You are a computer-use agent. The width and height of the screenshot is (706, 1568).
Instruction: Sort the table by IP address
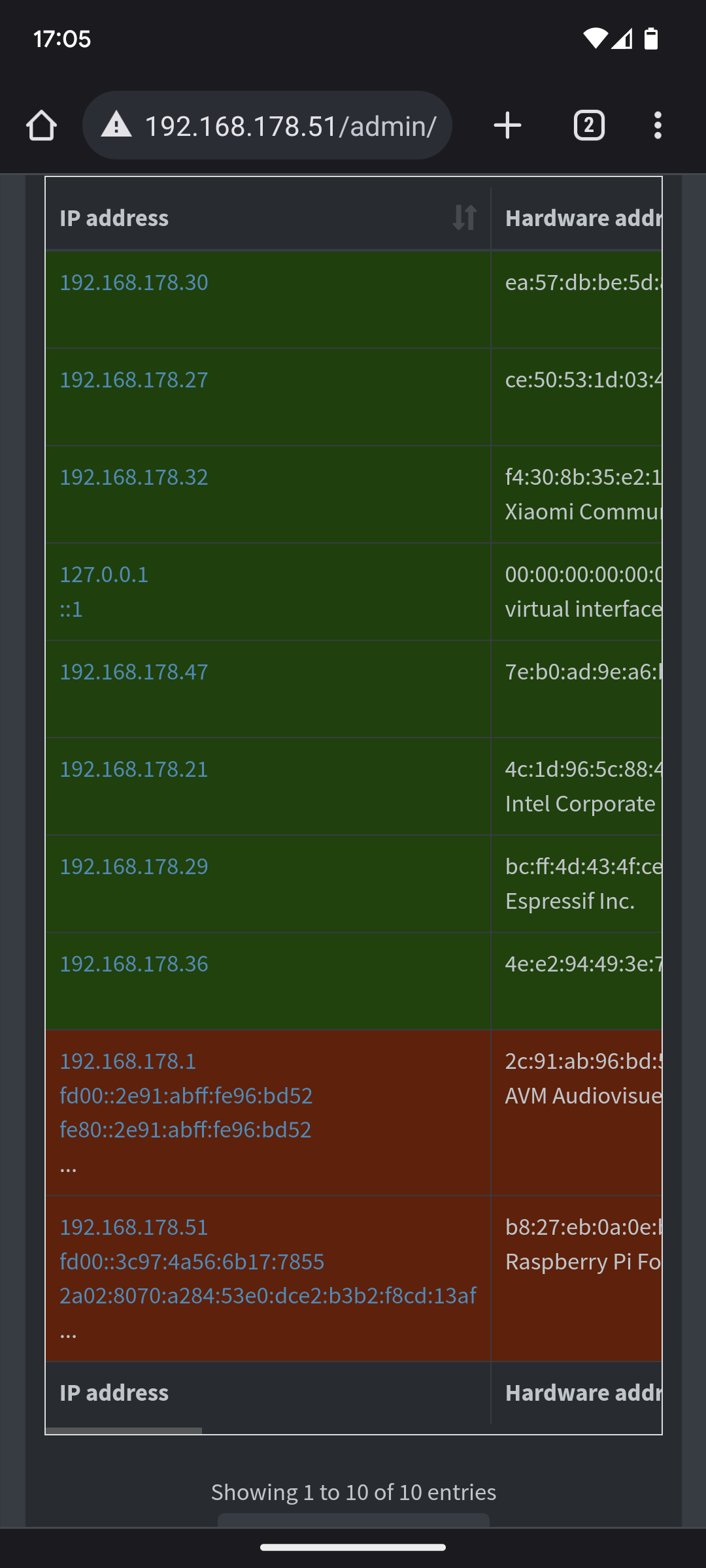(x=464, y=218)
